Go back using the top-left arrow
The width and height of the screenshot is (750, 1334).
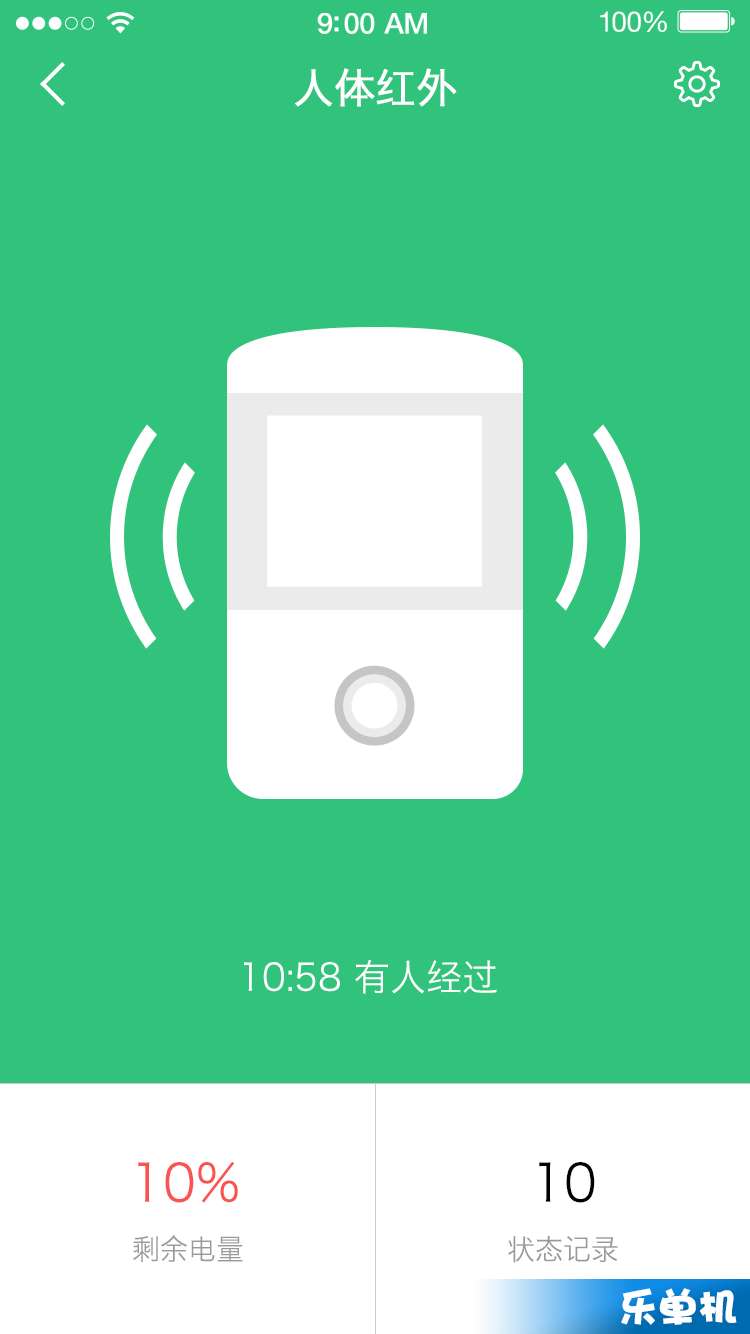(x=53, y=85)
